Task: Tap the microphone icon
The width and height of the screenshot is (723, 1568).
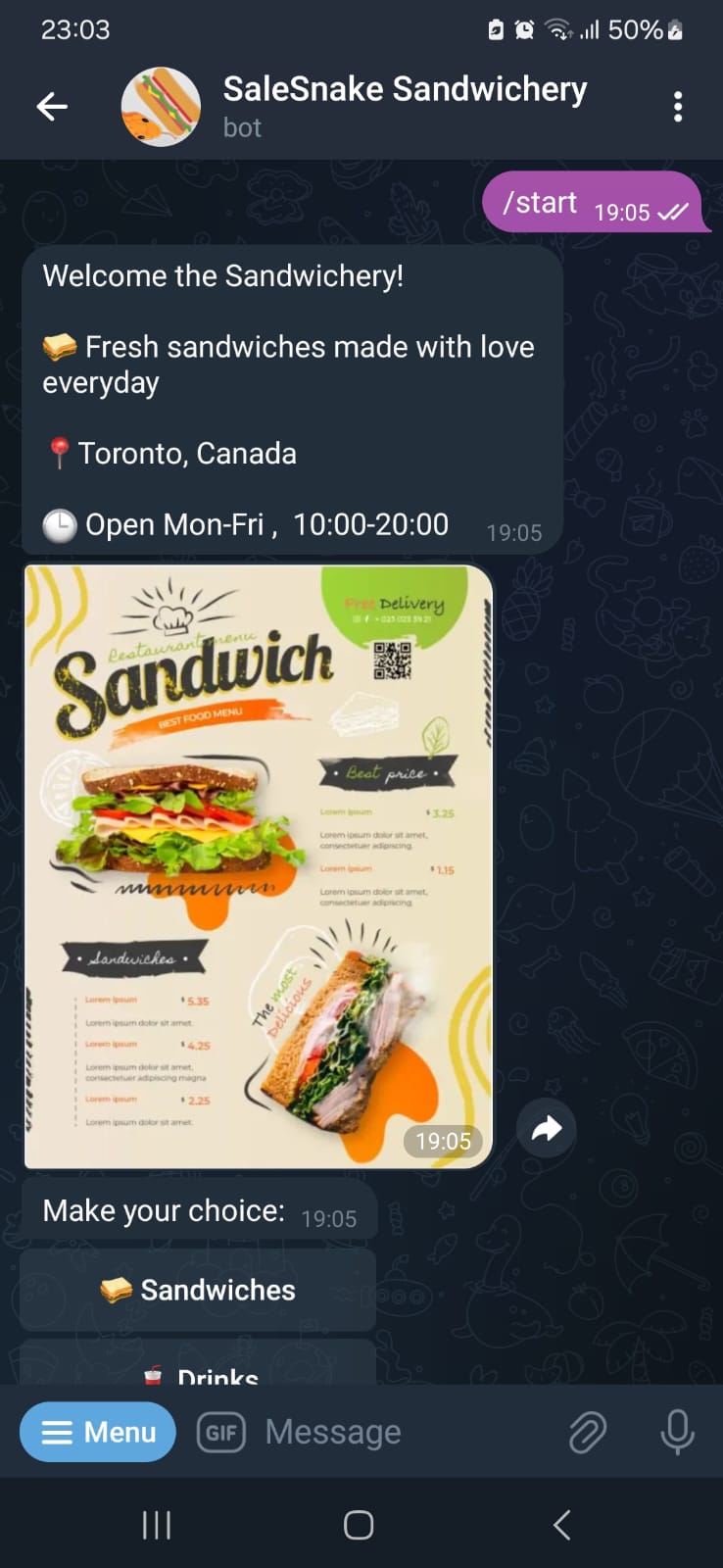Action: click(x=677, y=1433)
